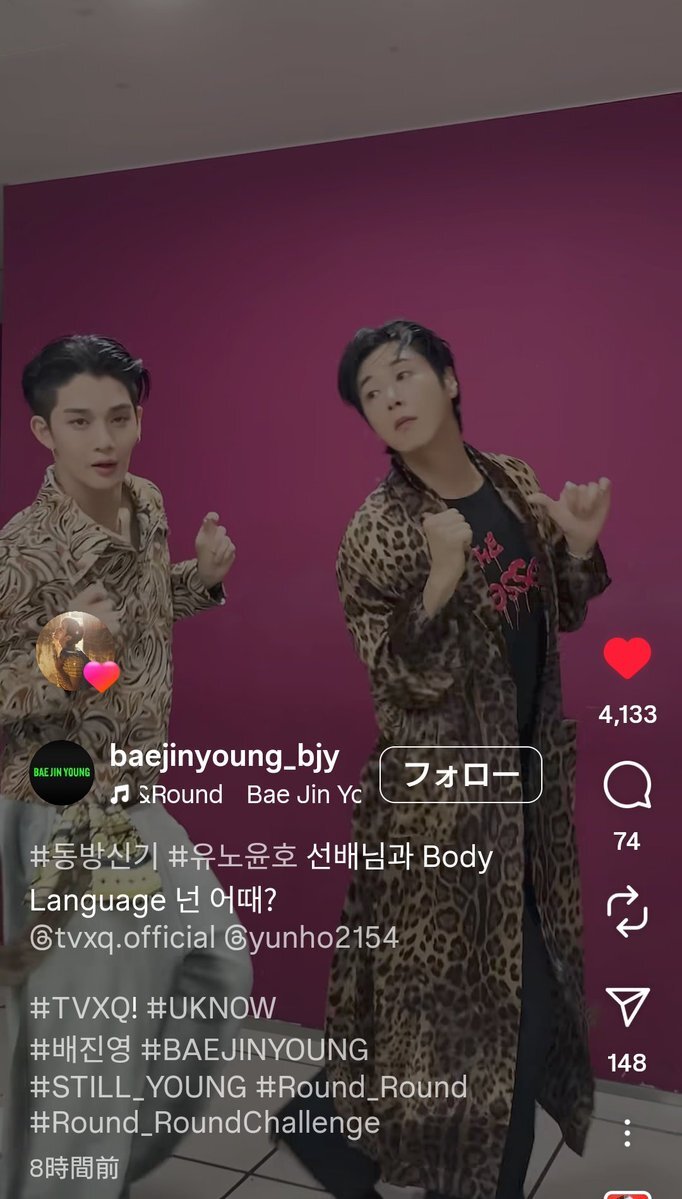Open the comments bubble
The height and width of the screenshot is (1199, 682).
(627, 785)
